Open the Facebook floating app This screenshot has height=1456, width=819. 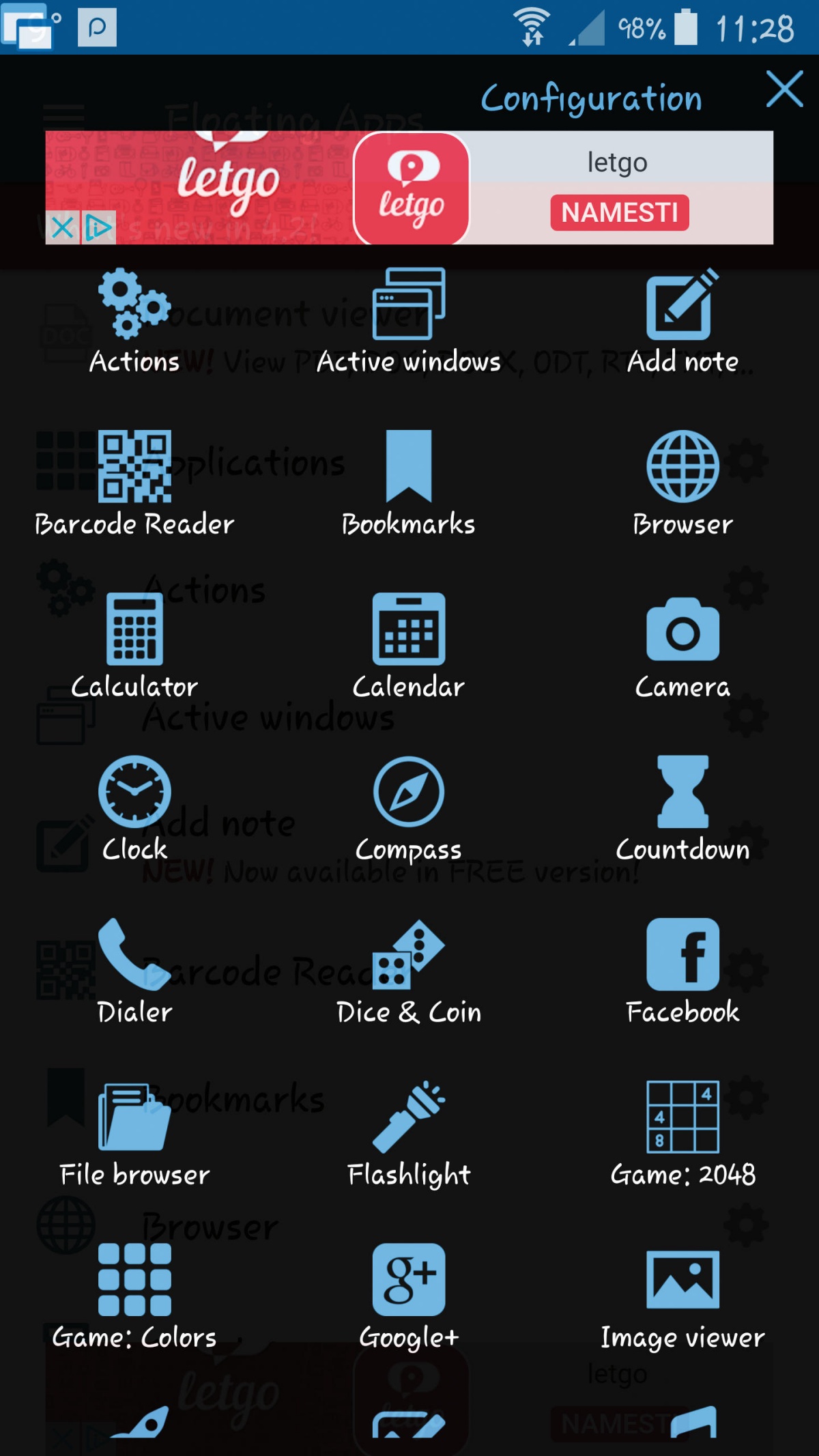[x=682, y=972]
